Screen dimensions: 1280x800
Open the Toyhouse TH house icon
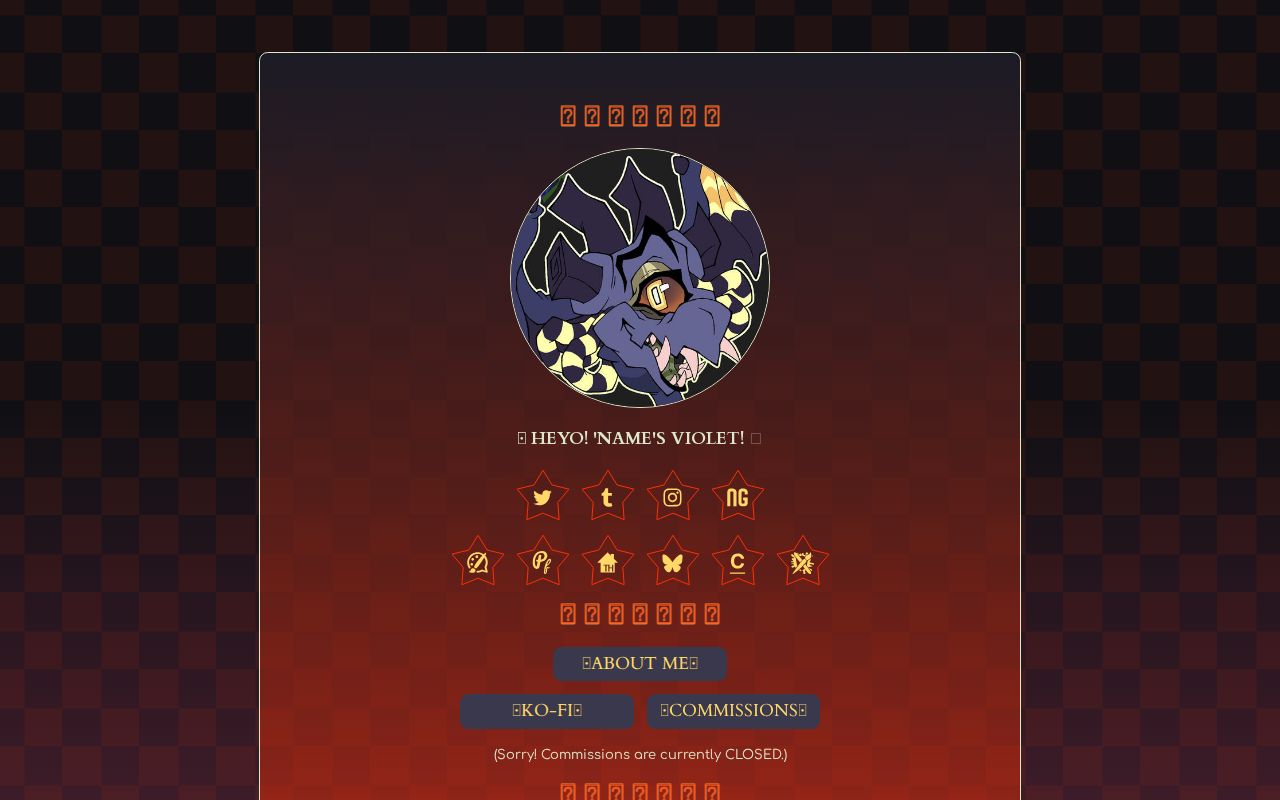point(608,563)
